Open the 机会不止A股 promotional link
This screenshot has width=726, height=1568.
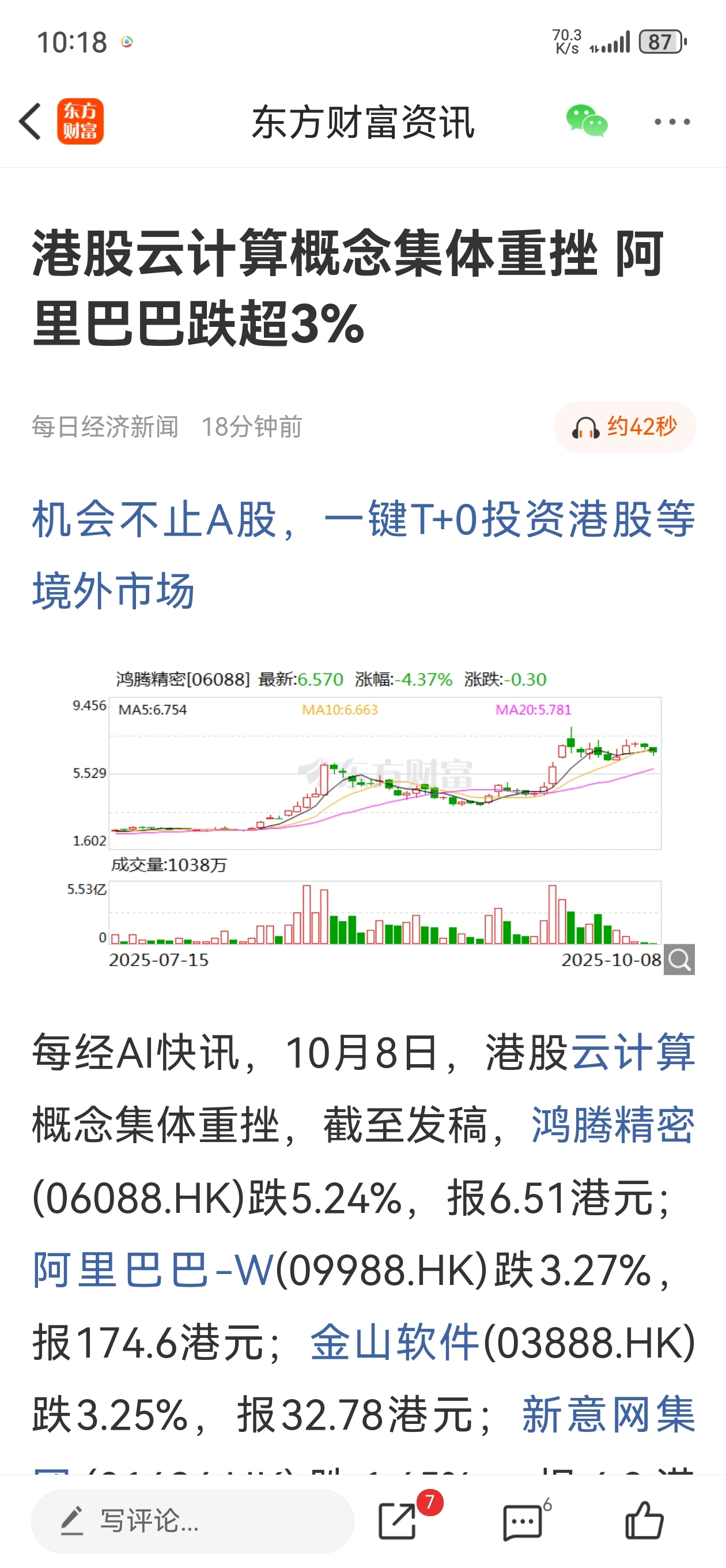364,555
